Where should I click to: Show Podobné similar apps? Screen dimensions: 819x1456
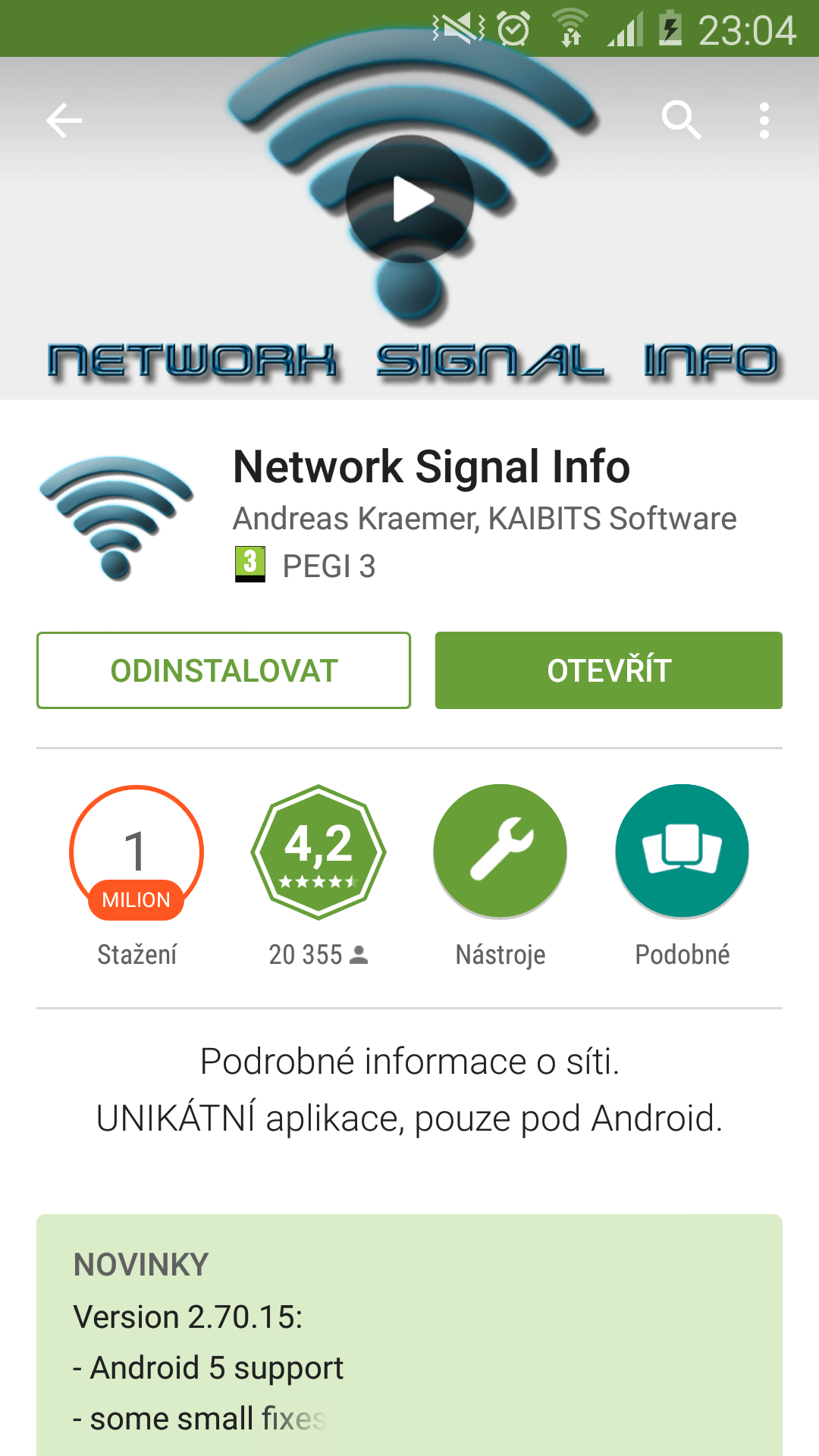(x=682, y=851)
